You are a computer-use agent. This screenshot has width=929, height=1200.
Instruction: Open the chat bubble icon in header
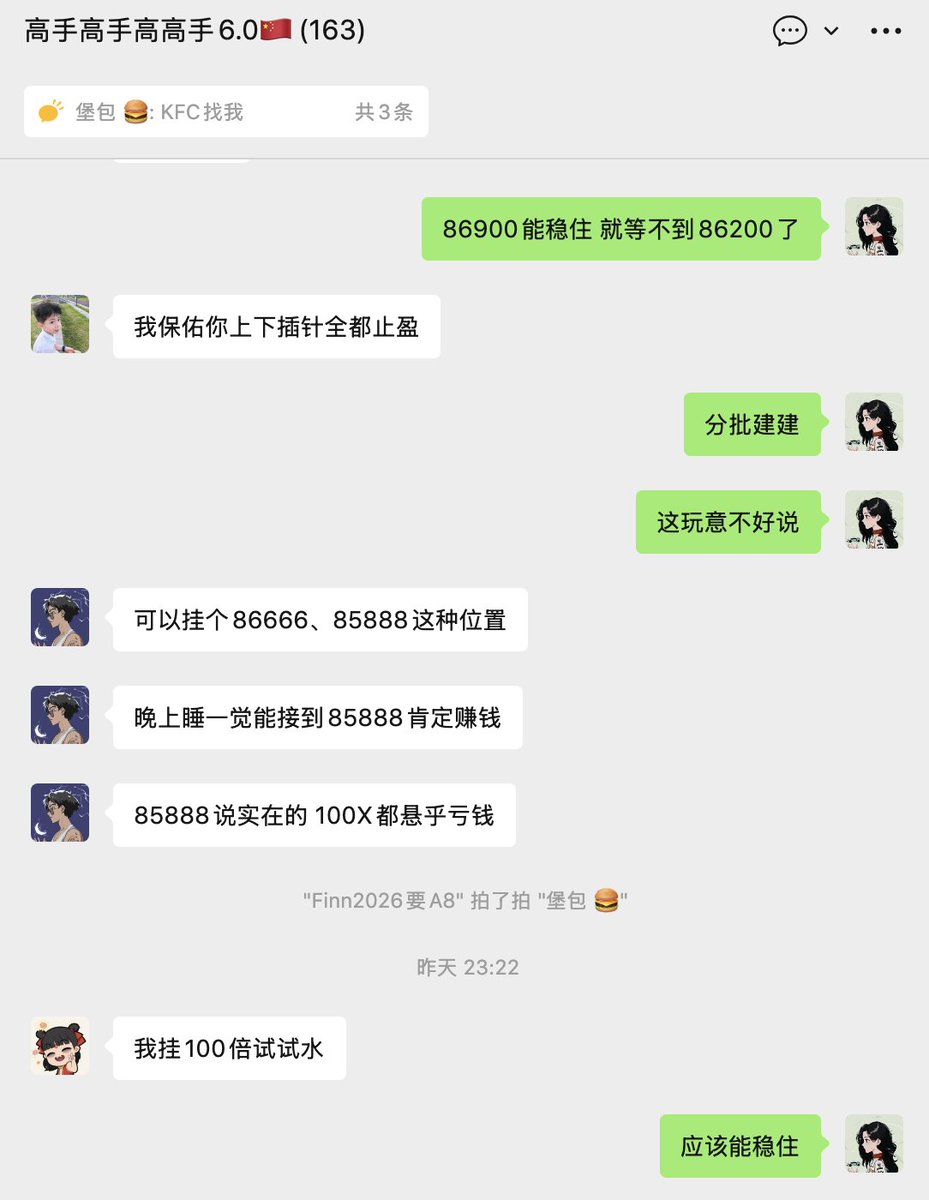tap(790, 31)
